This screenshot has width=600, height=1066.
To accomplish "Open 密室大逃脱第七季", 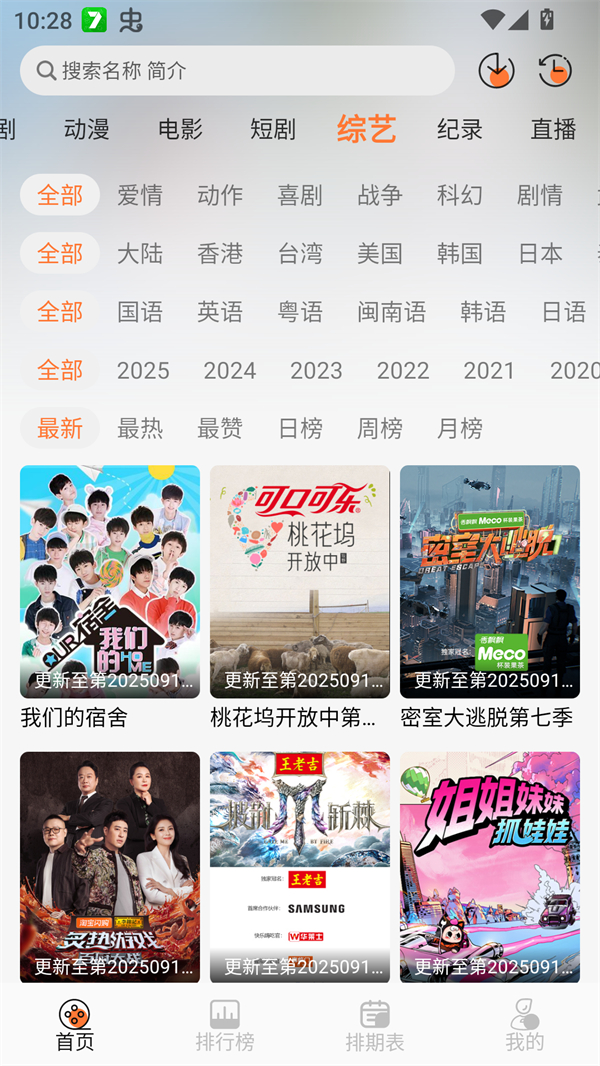I will 490,582.
